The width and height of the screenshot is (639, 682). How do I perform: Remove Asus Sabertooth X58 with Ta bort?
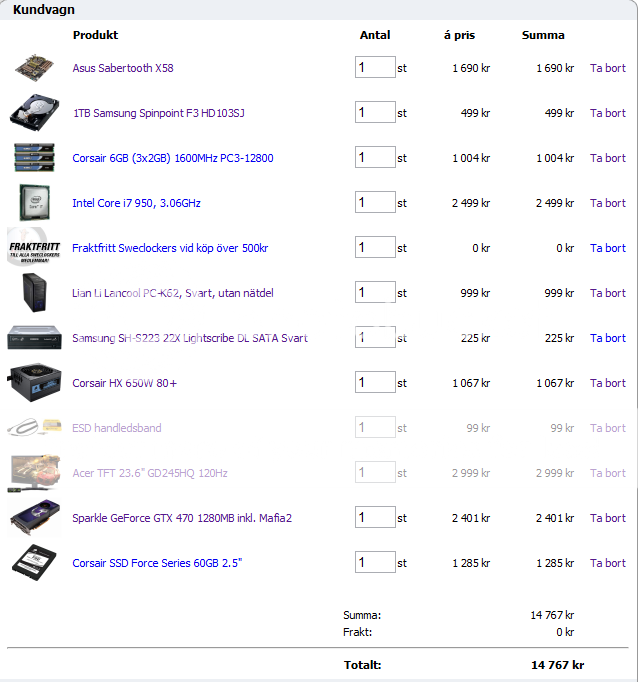coord(607,68)
